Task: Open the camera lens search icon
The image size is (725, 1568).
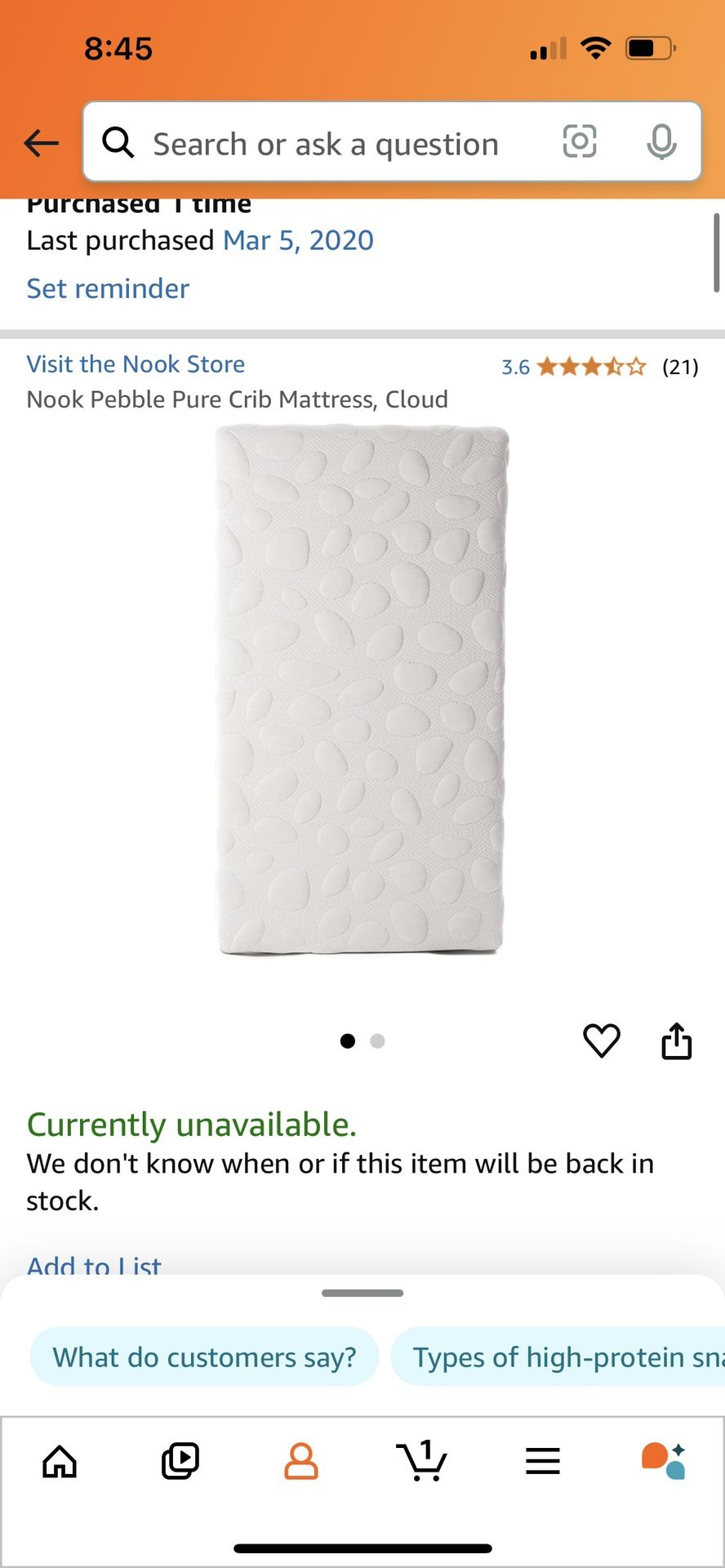Action: point(580,142)
